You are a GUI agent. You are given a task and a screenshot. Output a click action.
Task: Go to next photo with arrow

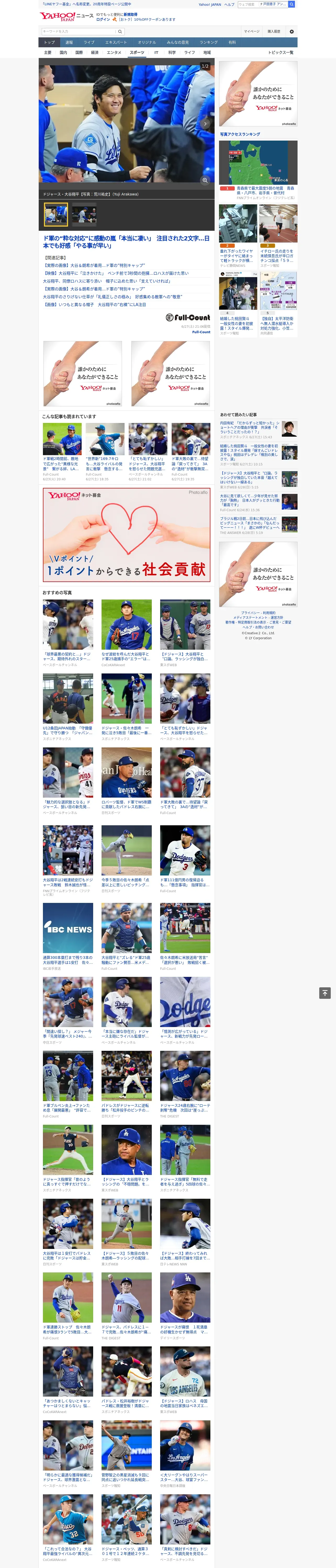click(x=205, y=124)
